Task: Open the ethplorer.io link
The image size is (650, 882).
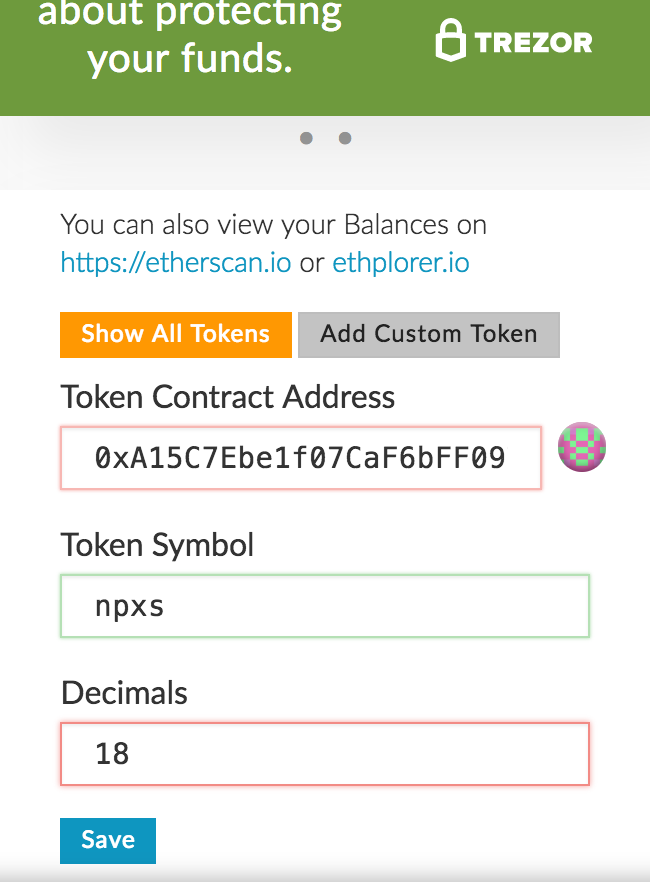Action: (400, 263)
